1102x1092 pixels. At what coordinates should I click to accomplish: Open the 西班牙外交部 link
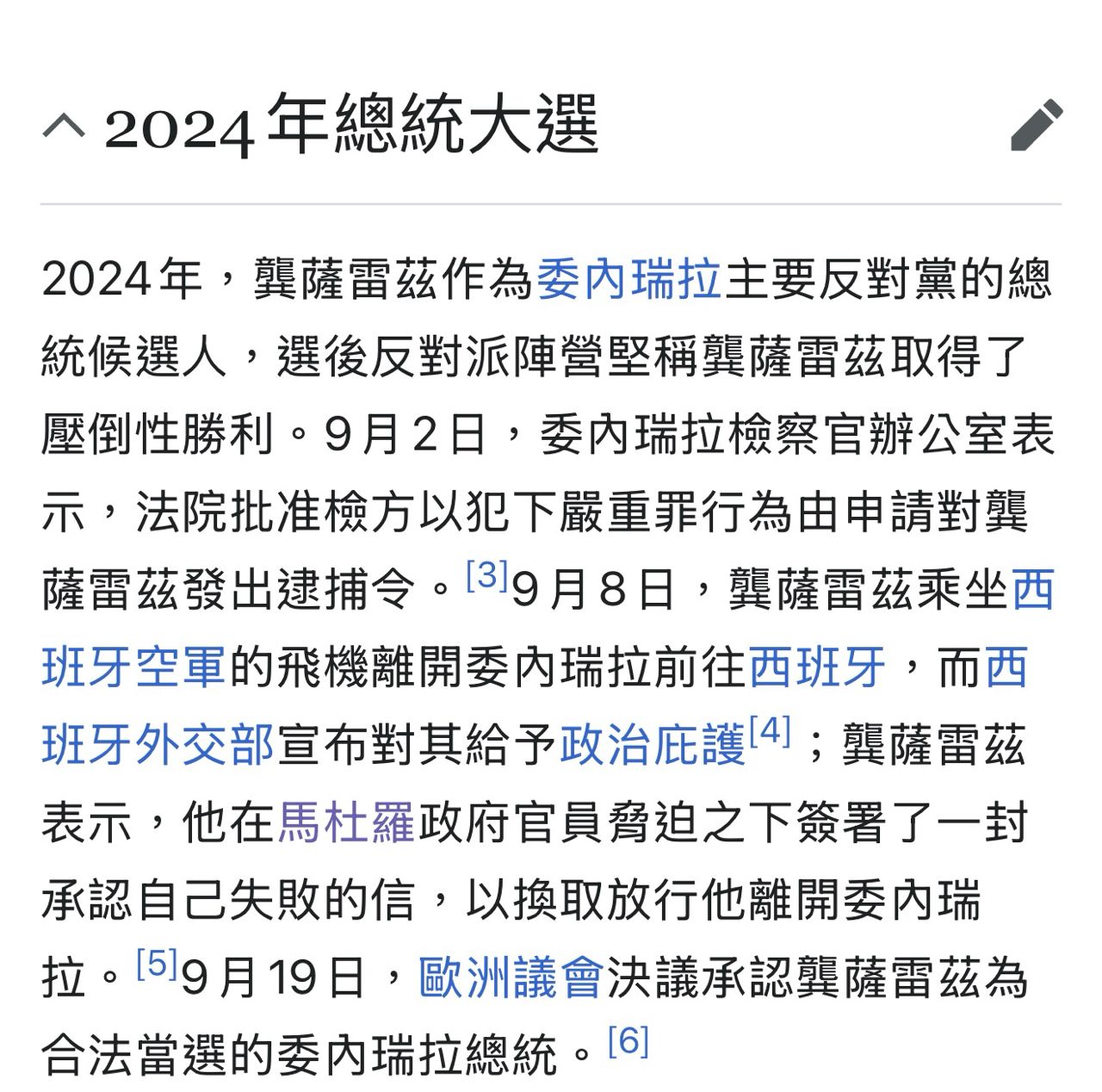point(158,745)
